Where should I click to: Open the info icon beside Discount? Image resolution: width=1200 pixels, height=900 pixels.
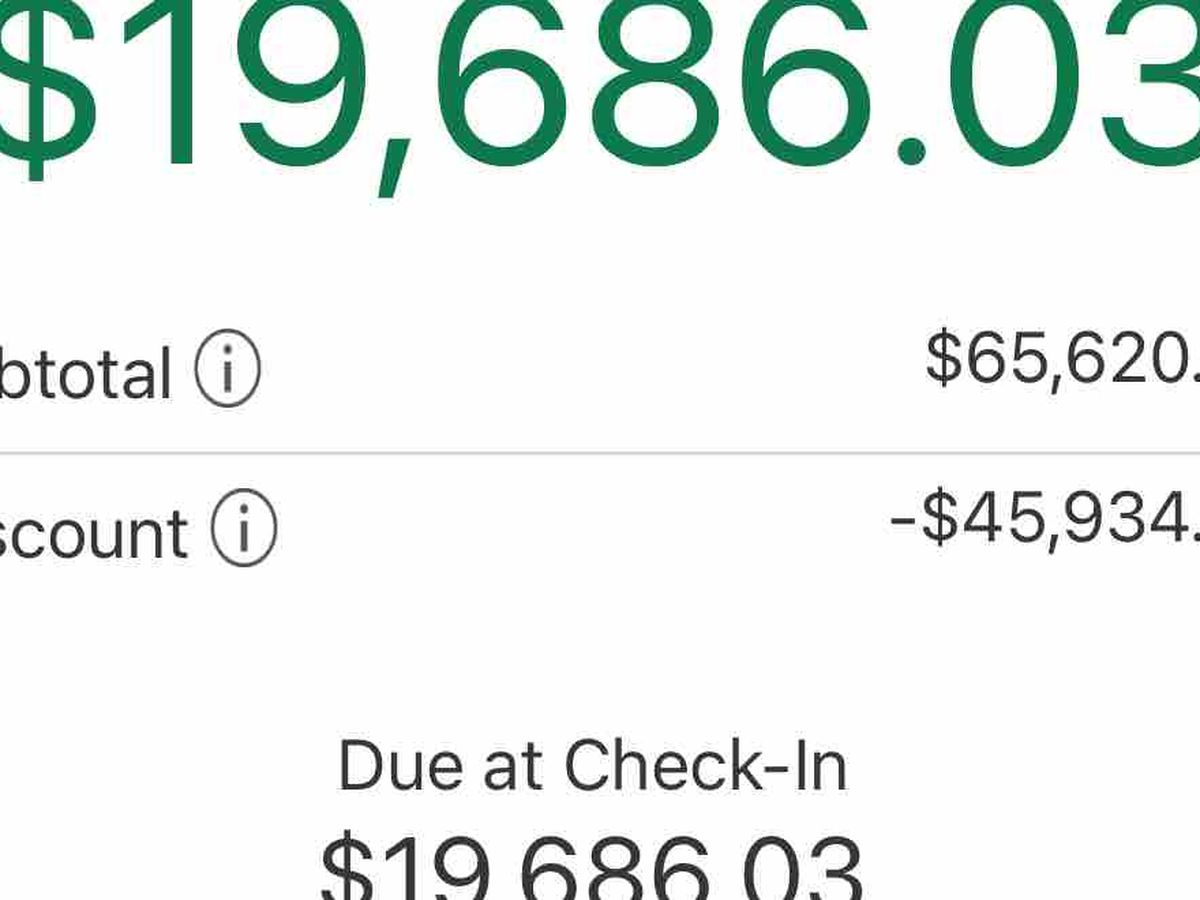coord(243,531)
